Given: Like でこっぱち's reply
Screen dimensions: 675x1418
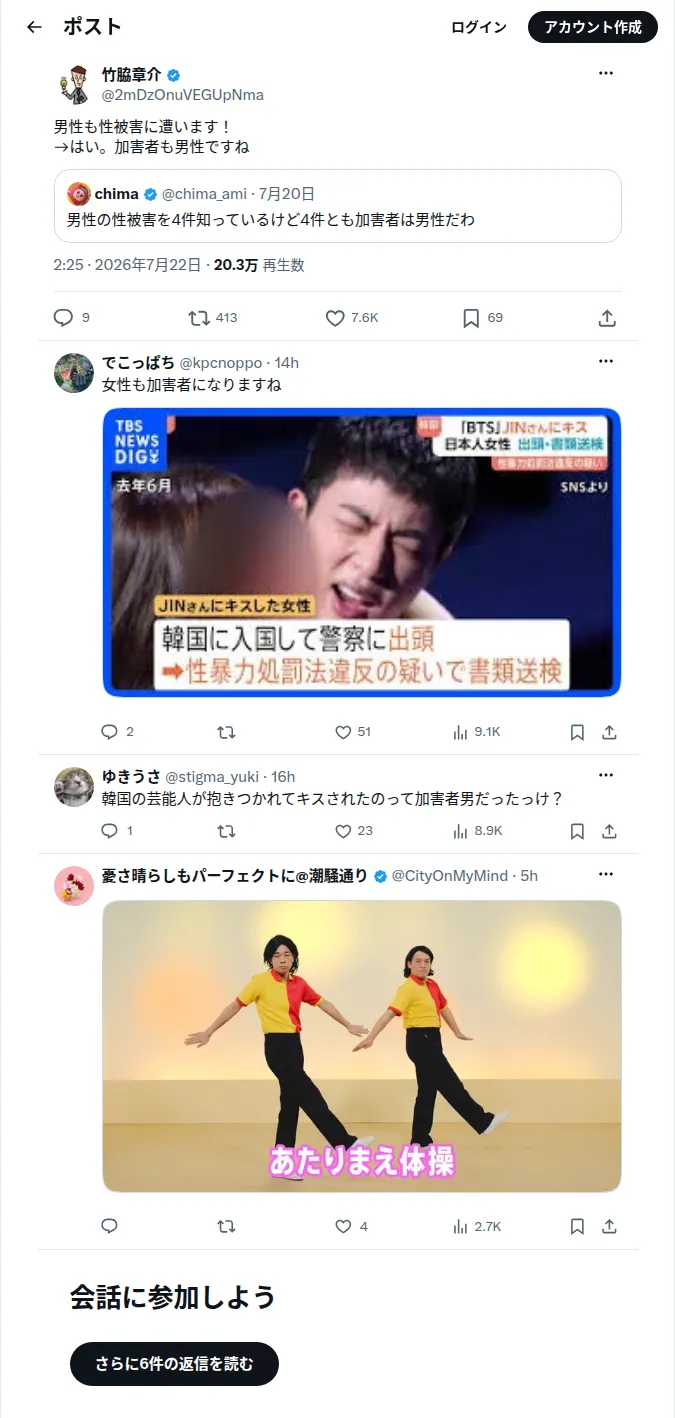Looking at the screenshot, I should (x=344, y=732).
